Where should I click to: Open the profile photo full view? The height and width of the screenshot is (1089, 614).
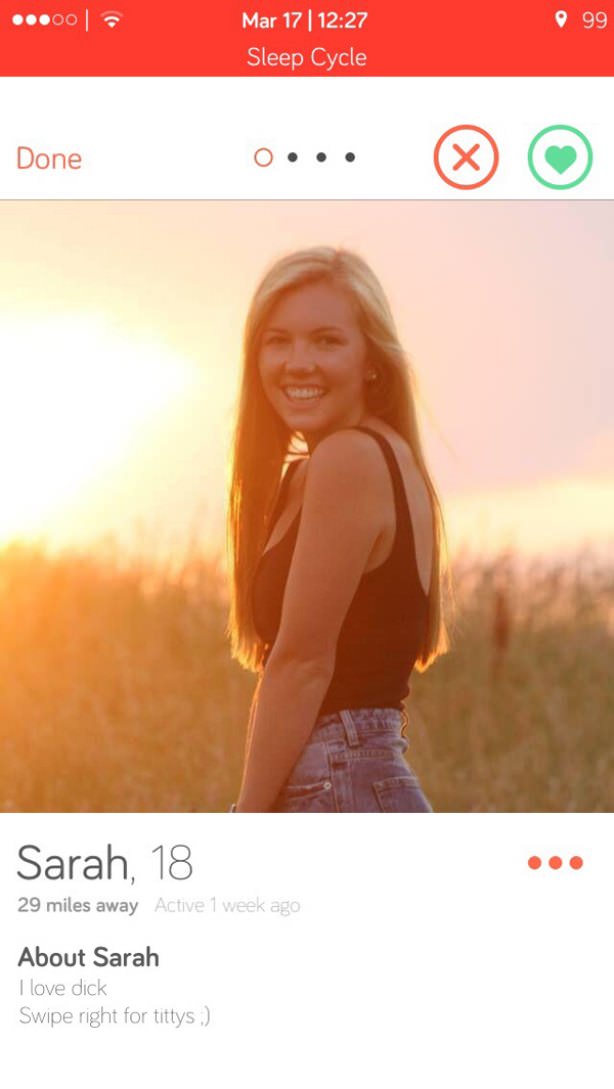pyautogui.click(x=307, y=506)
